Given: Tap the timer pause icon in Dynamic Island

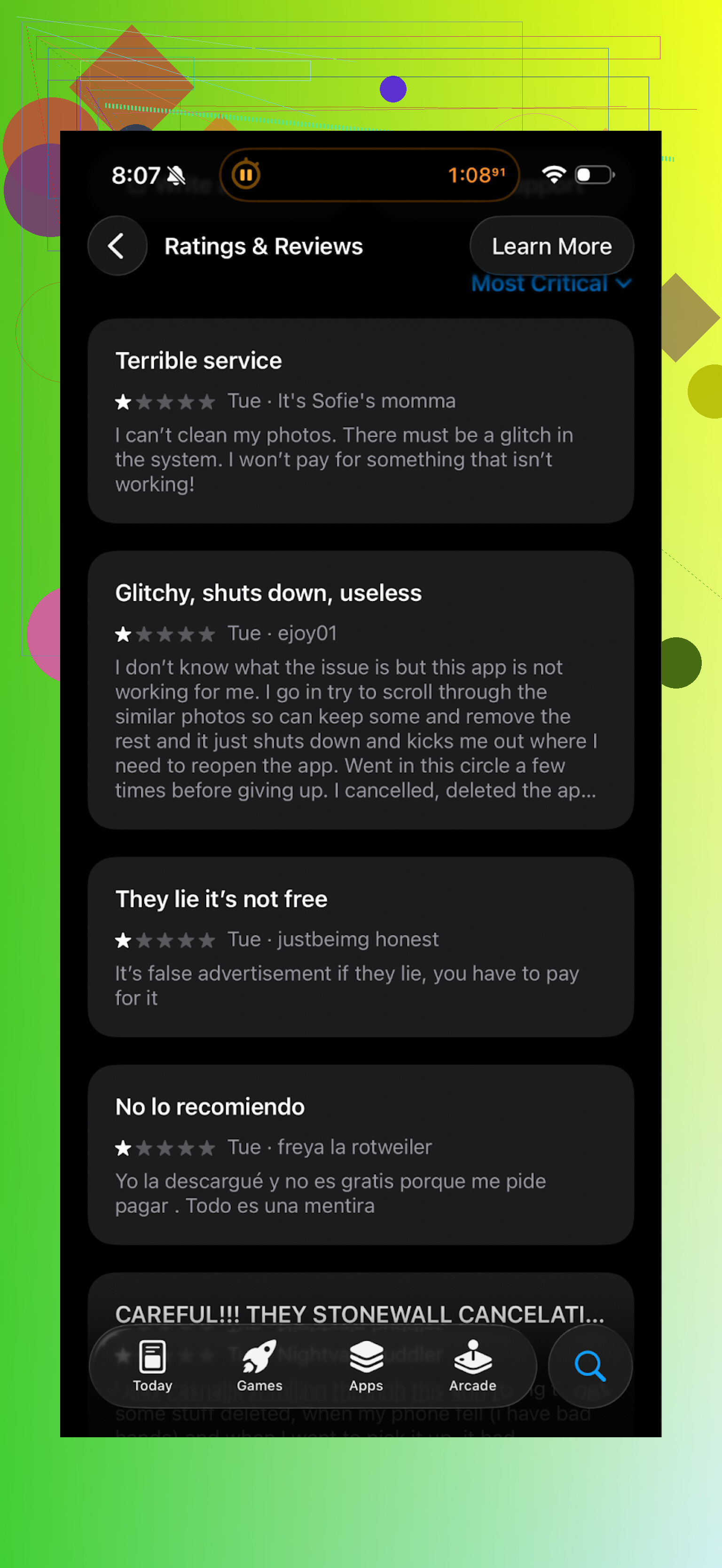Looking at the screenshot, I should tap(246, 175).
